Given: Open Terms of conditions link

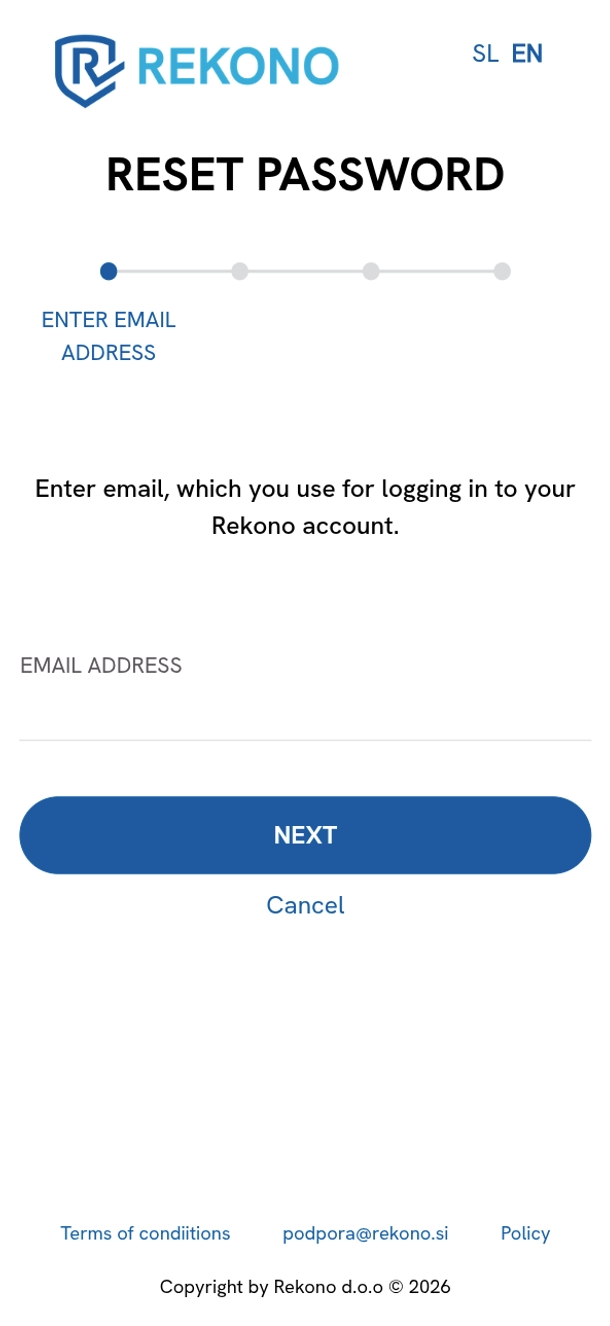Looking at the screenshot, I should click(x=145, y=1233).
